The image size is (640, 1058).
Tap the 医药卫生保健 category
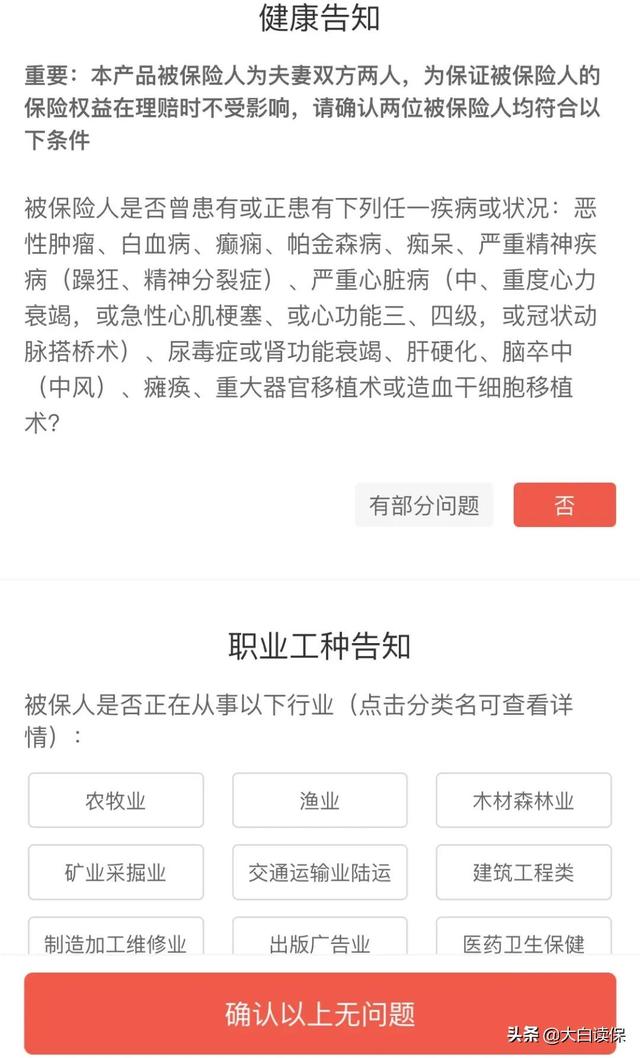point(524,936)
